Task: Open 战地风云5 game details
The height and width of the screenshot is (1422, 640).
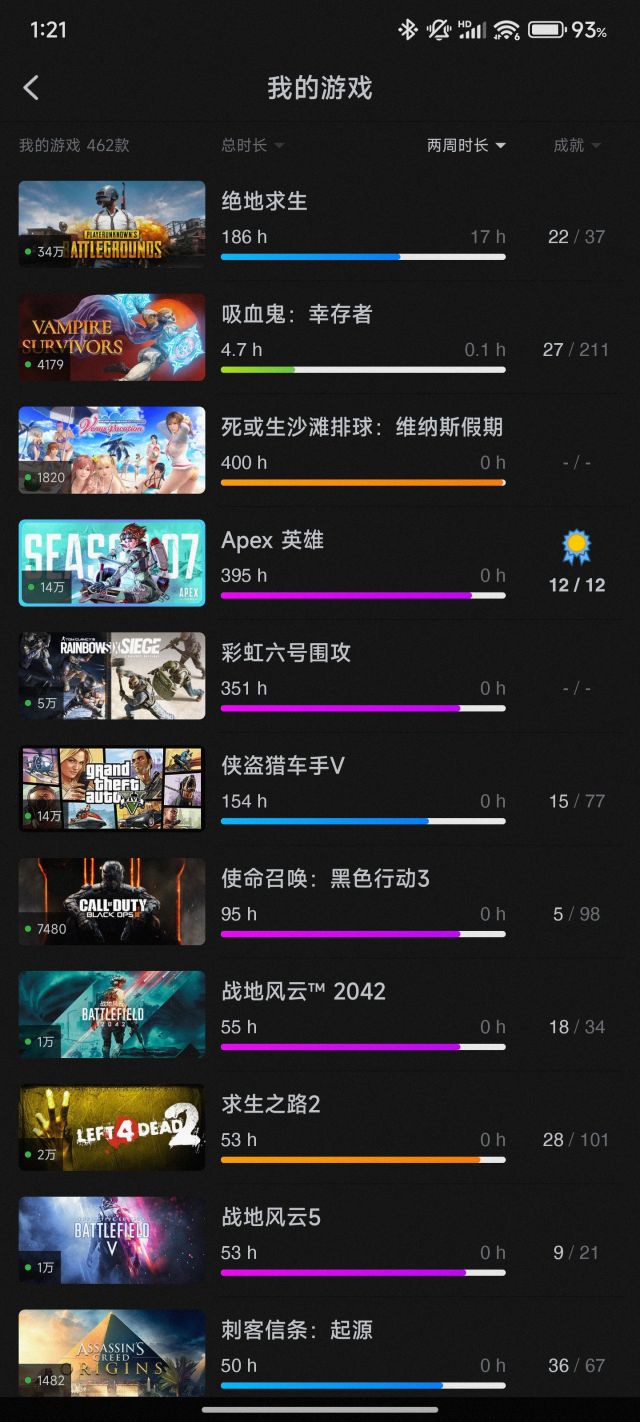Action: click(270, 1218)
